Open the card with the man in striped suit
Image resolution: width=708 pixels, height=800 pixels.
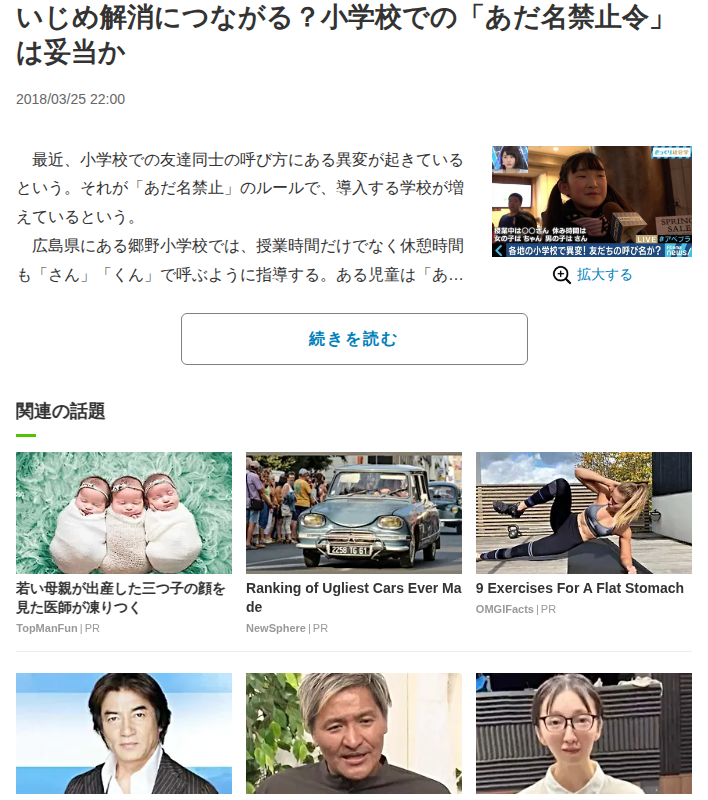click(123, 733)
